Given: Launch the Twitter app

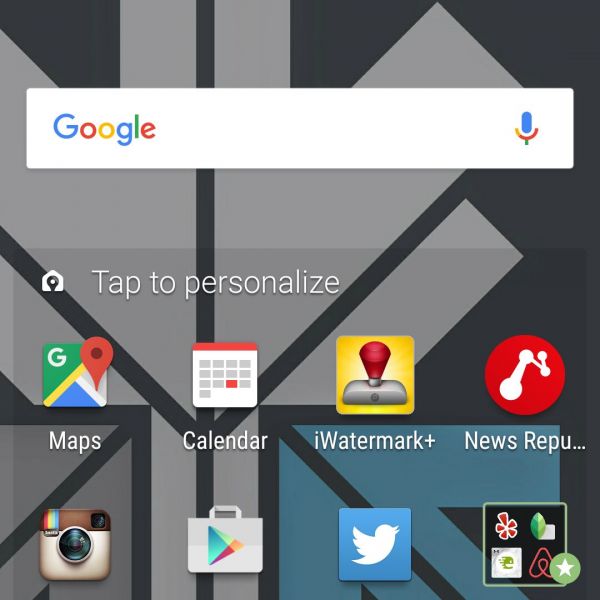Looking at the screenshot, I should 375,543.
